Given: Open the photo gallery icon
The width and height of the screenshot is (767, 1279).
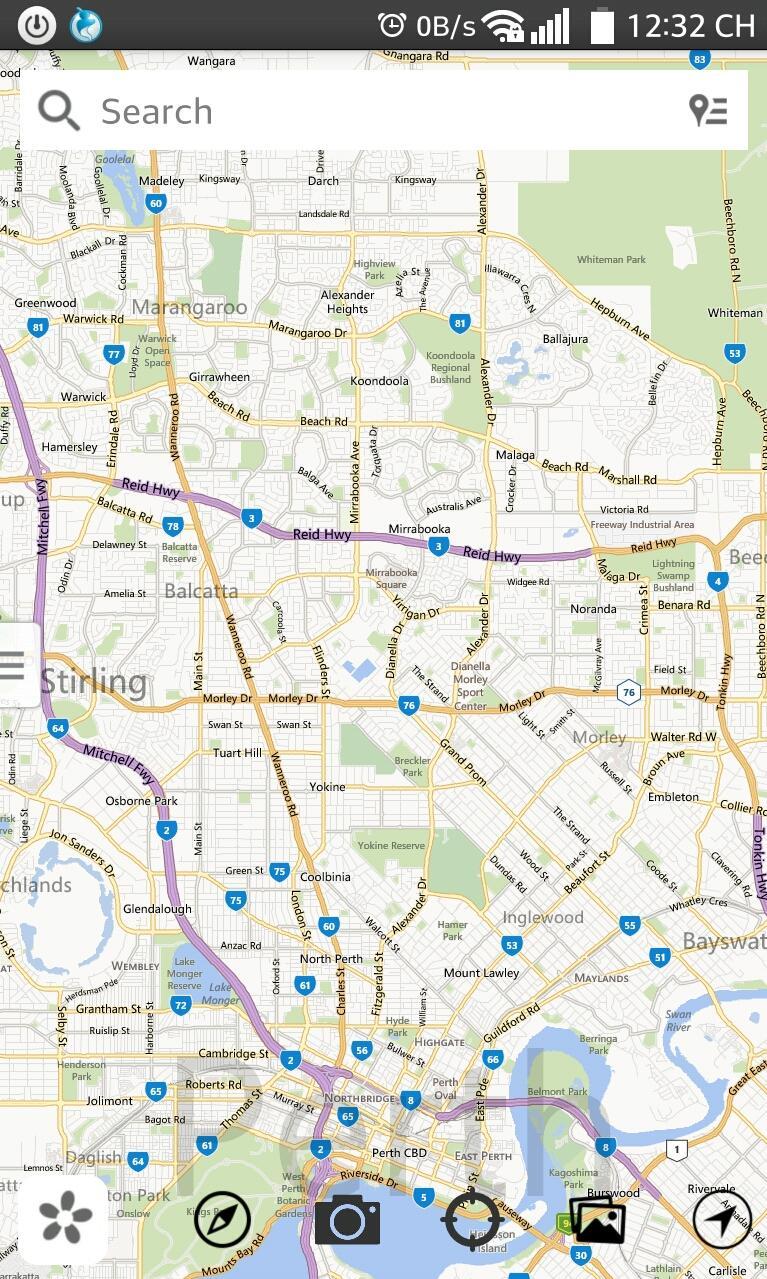Looking at the screenshot, I should click(x=597, y=1219).
